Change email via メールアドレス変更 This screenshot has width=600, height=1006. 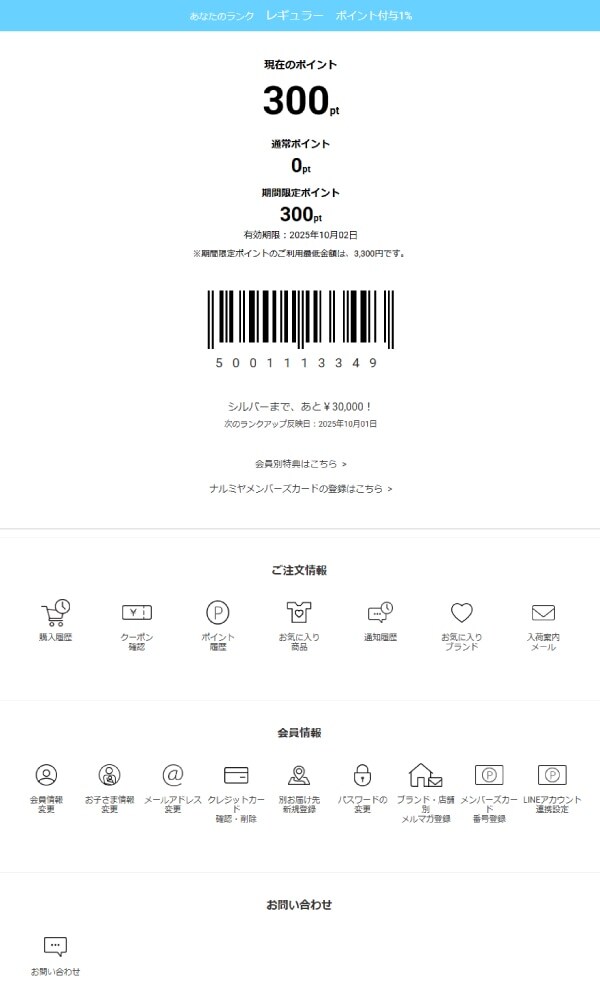(173, 788)
